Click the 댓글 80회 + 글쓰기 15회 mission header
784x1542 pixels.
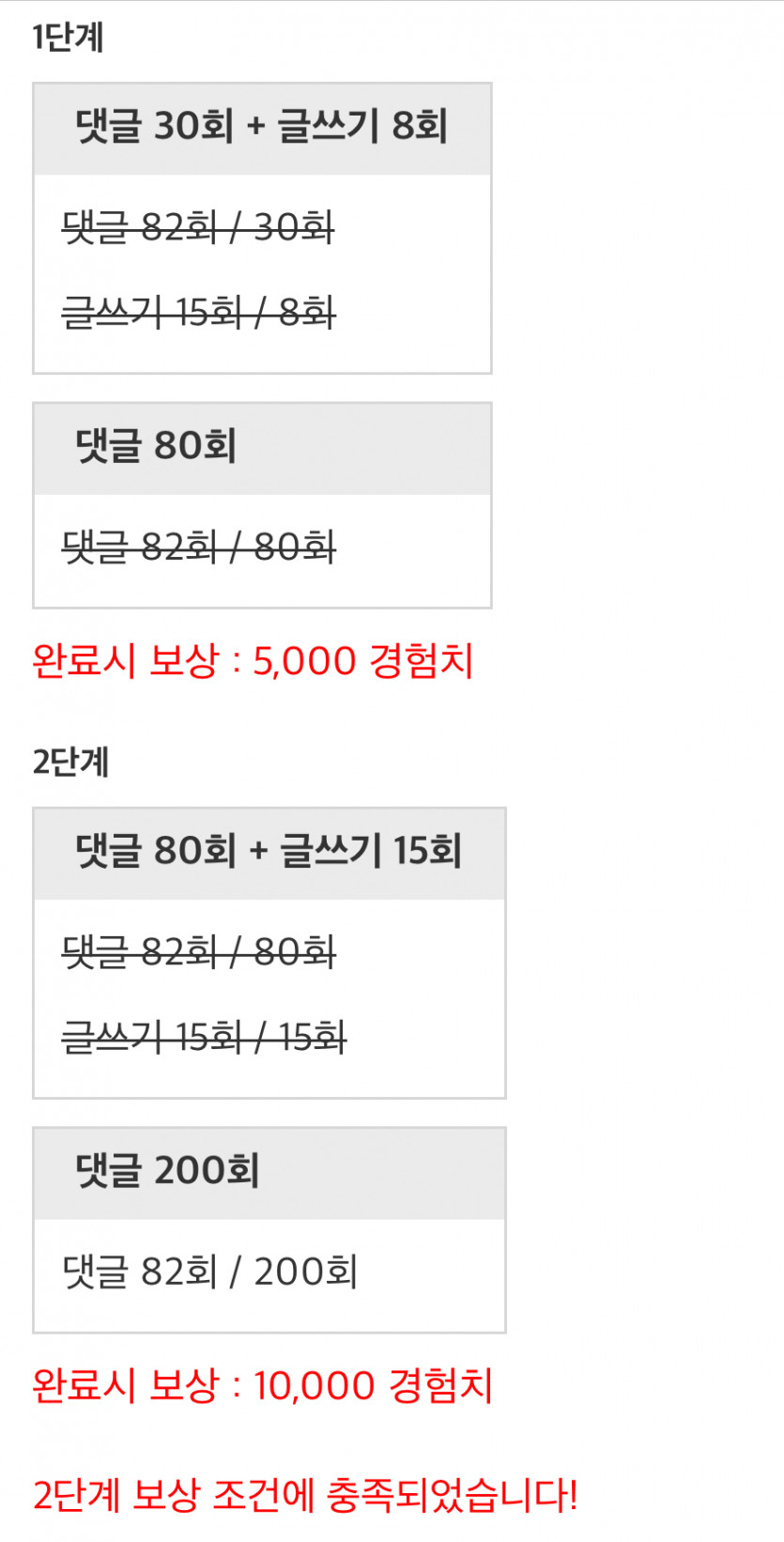click(x=269, y=852)
